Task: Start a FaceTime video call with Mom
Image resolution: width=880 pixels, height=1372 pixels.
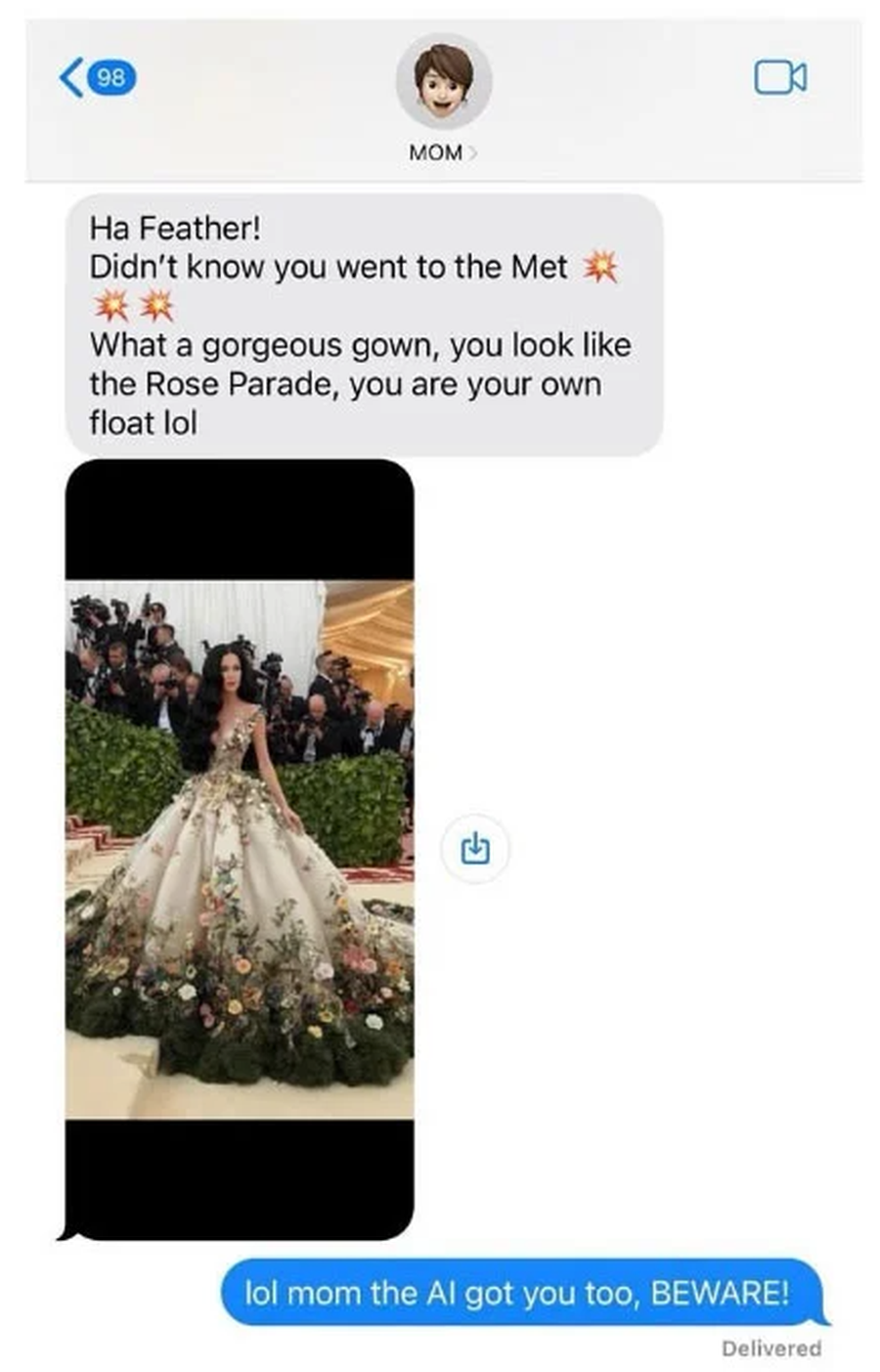Action: click(x=779, y=77)
